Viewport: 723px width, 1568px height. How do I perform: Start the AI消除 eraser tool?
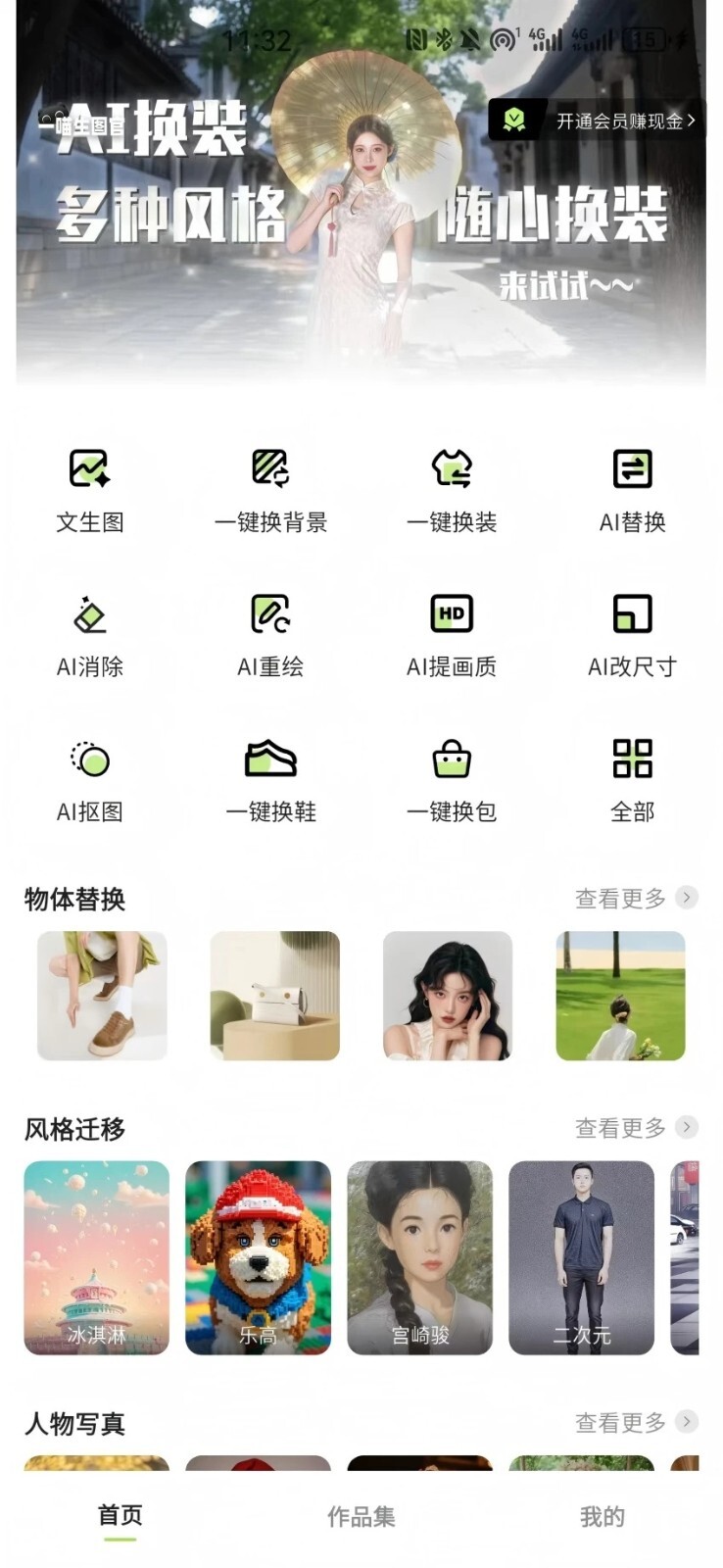click(x=90, y=635)
